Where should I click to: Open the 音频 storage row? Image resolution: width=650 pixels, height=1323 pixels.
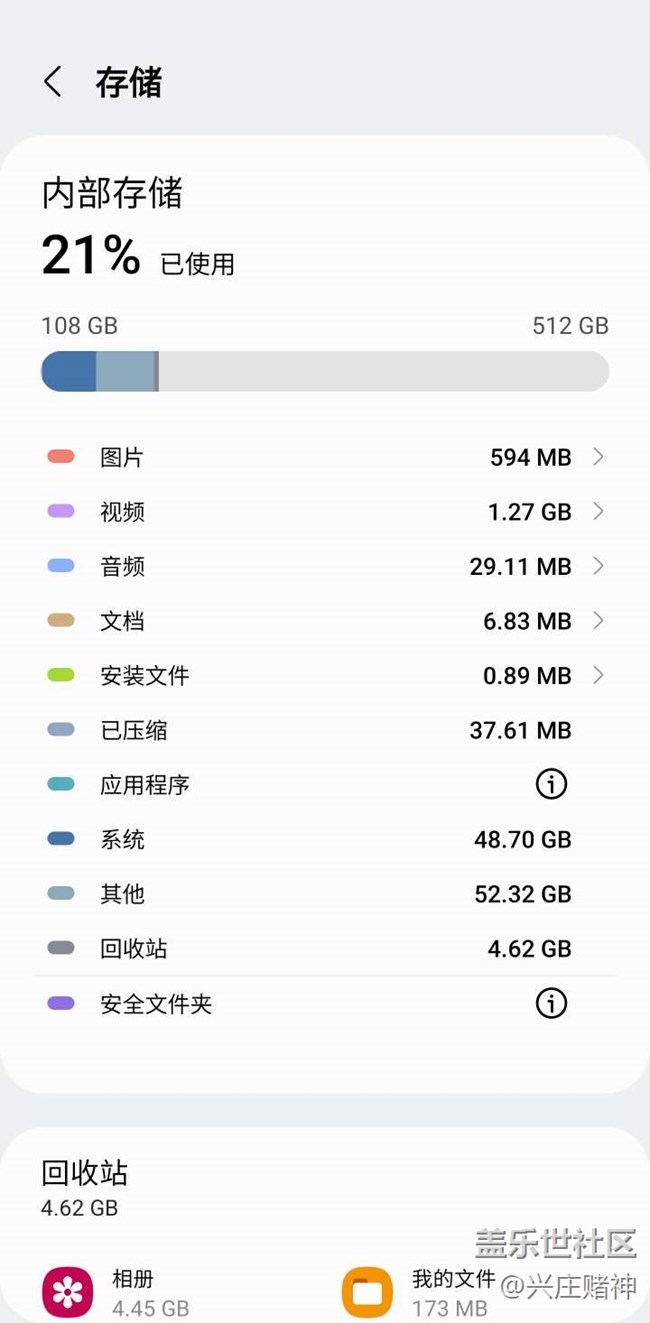(325, 566)
